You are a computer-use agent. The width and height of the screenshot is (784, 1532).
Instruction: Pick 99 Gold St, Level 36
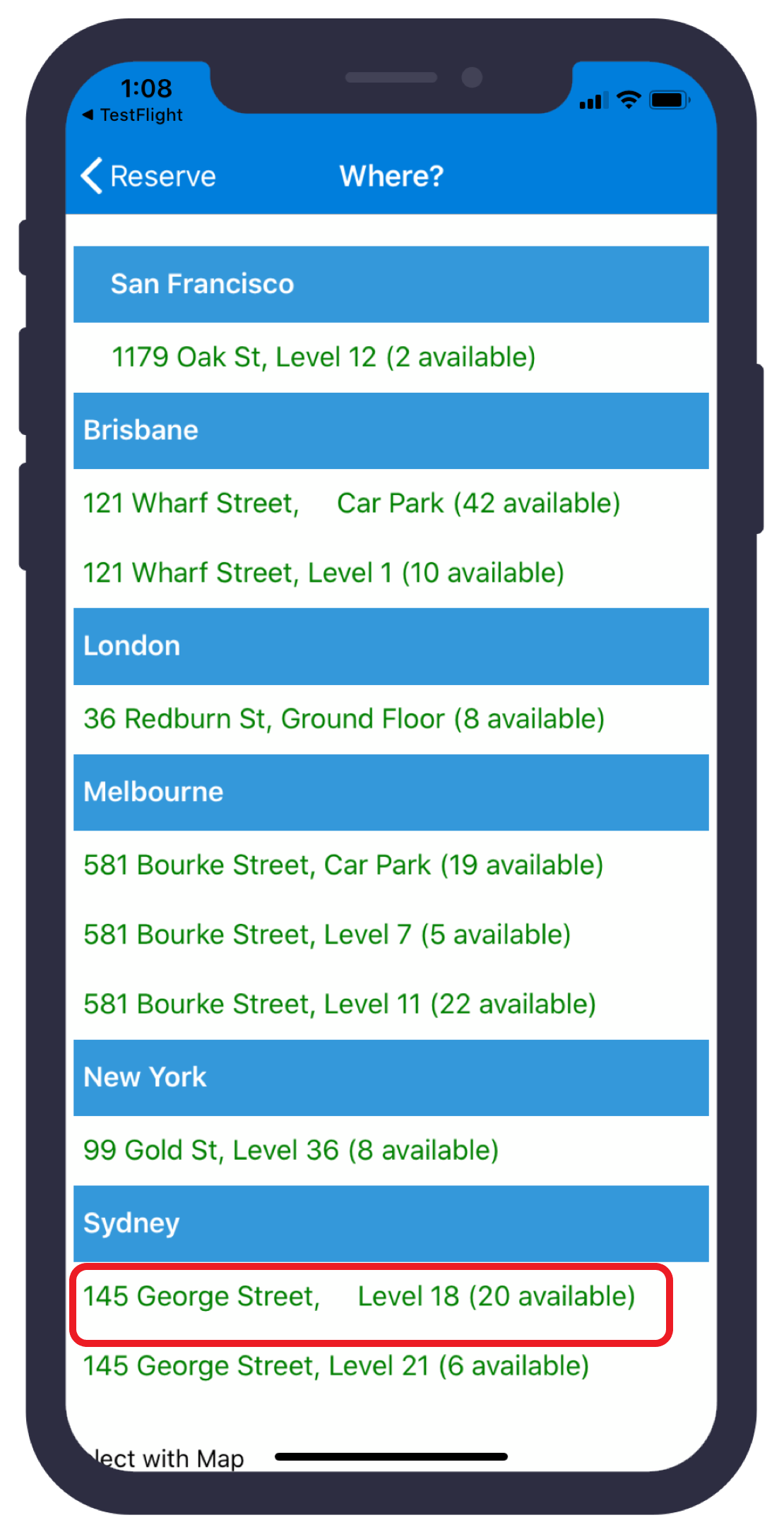[x=291, y=1150]
